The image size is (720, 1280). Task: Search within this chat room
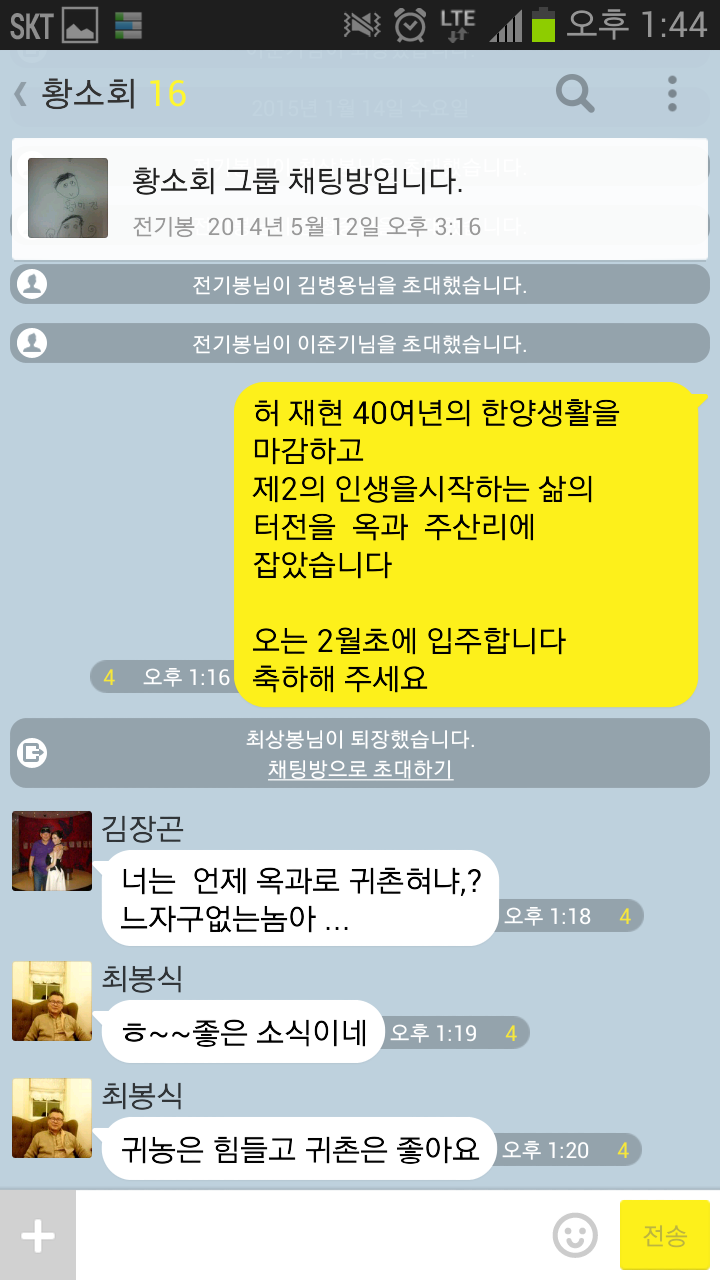(x=575, y=94)
